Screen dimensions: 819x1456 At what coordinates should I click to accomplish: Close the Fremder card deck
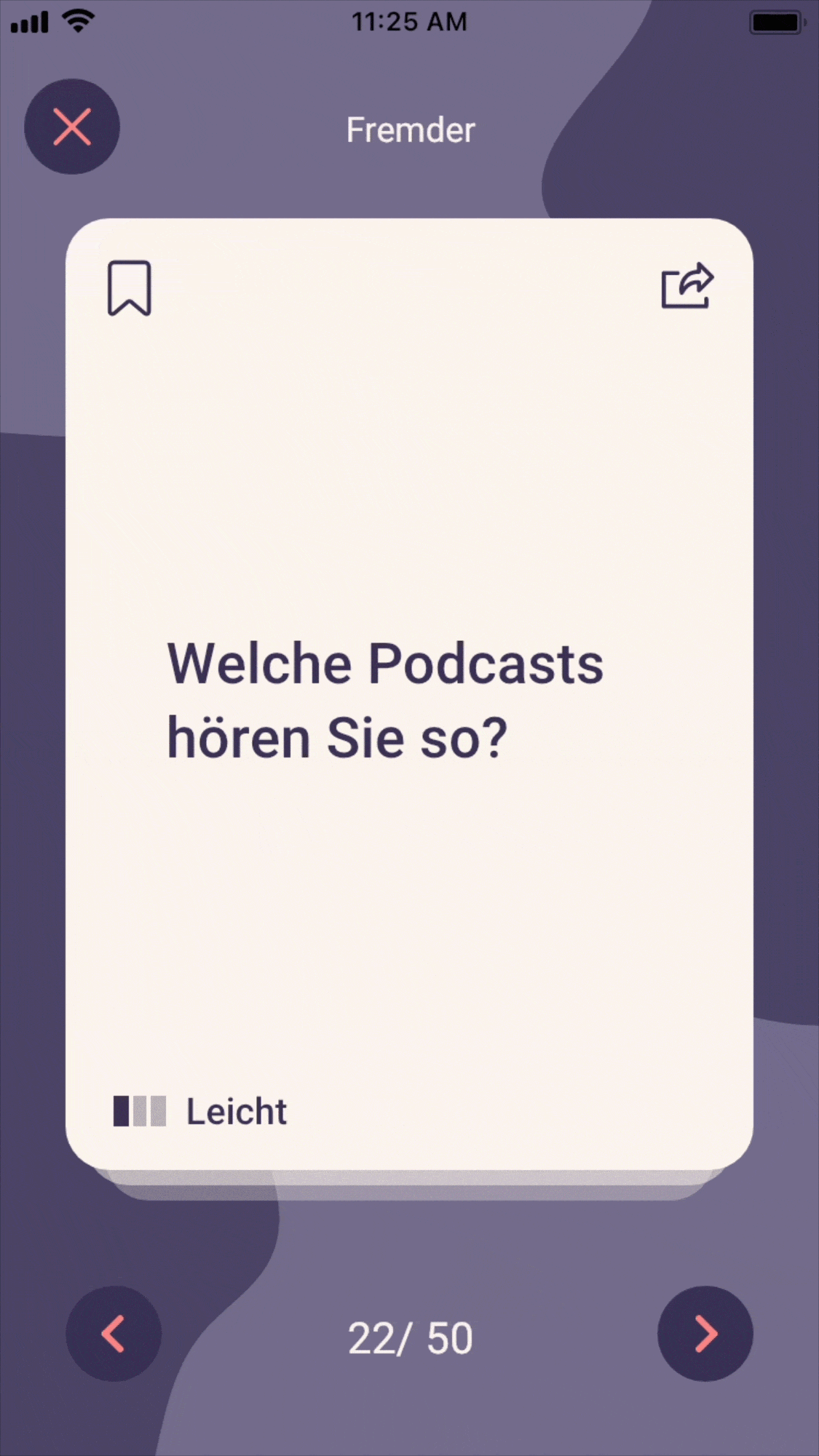72,127
